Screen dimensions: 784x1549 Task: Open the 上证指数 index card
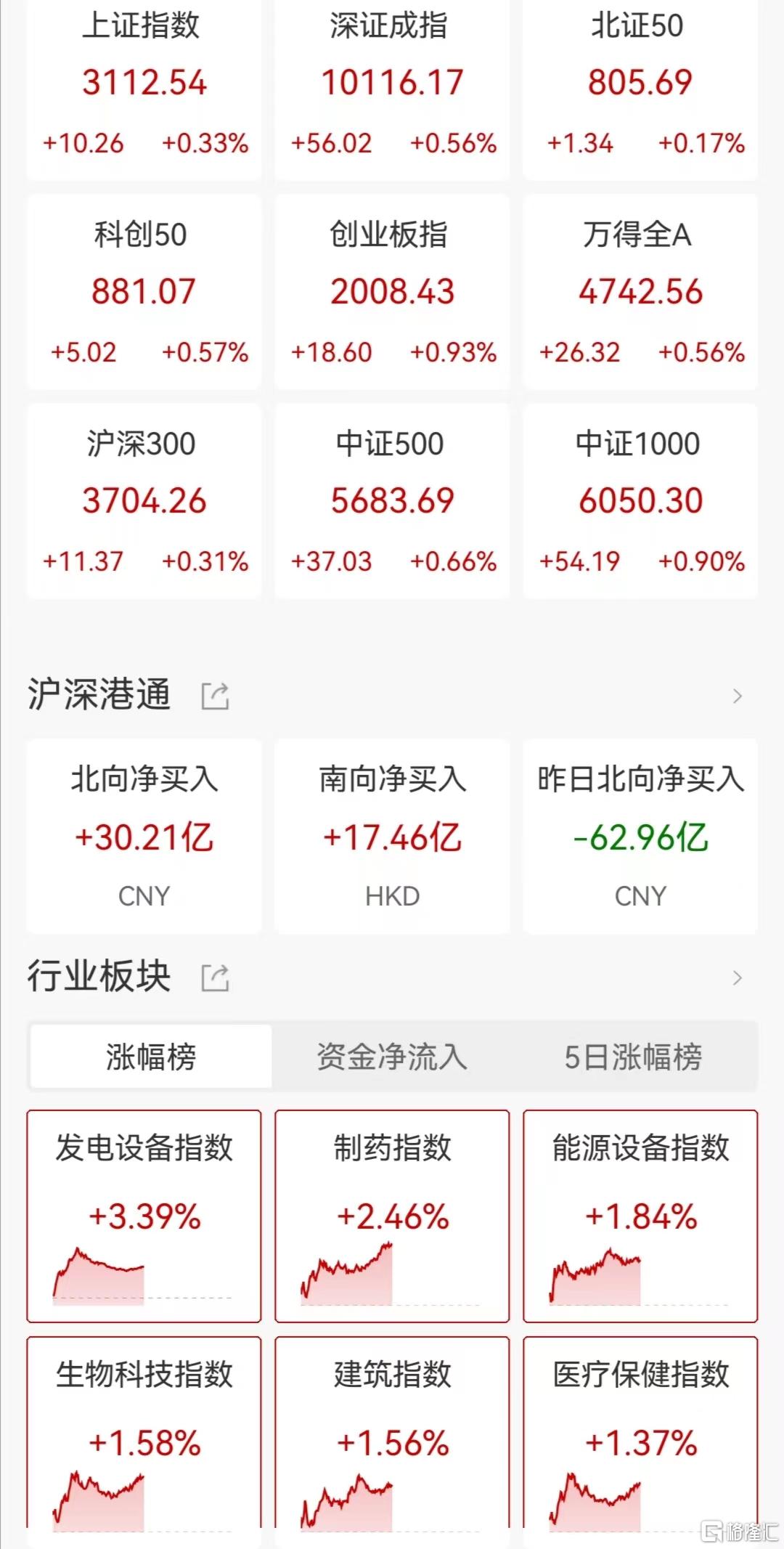point(144,89)
